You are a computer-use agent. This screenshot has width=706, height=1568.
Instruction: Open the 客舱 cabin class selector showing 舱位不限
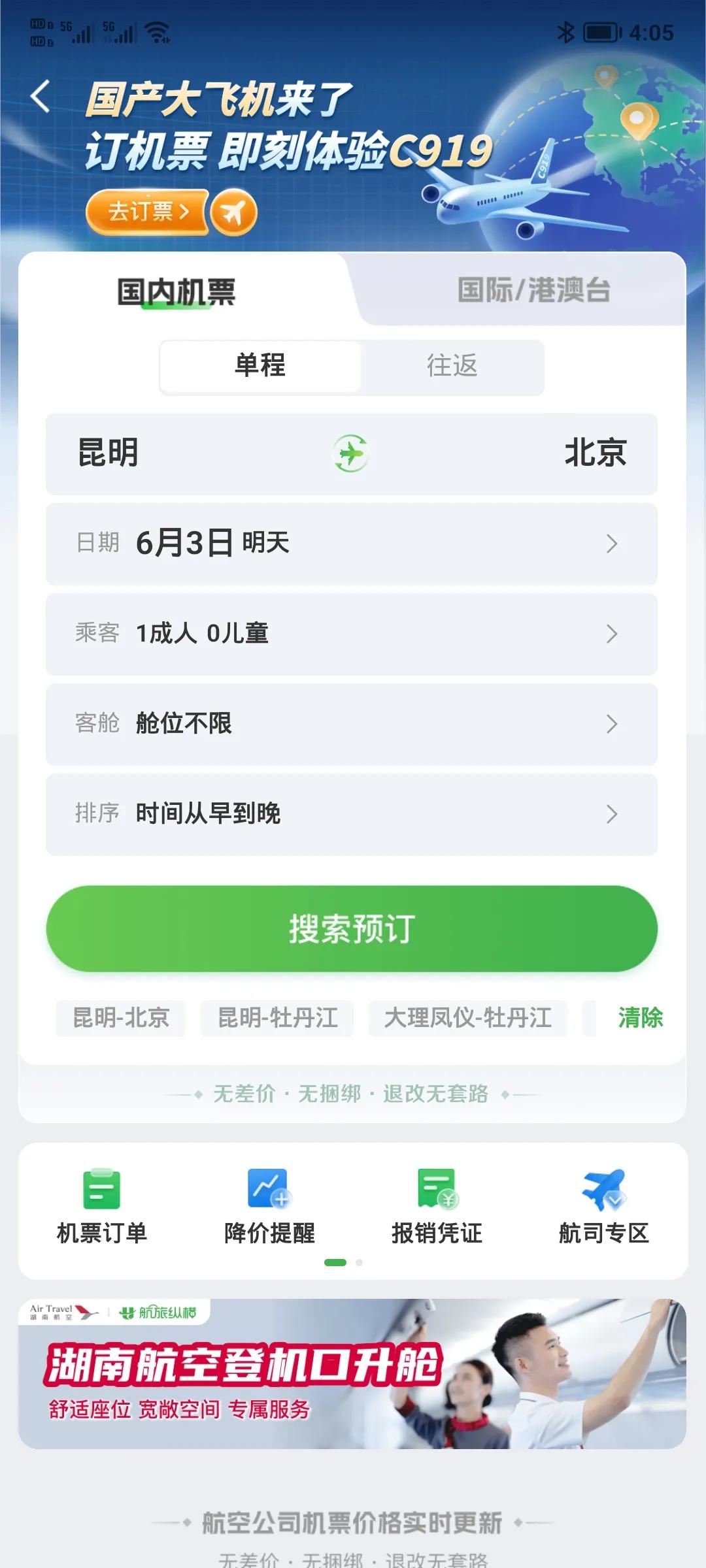[x=351, y=723]
